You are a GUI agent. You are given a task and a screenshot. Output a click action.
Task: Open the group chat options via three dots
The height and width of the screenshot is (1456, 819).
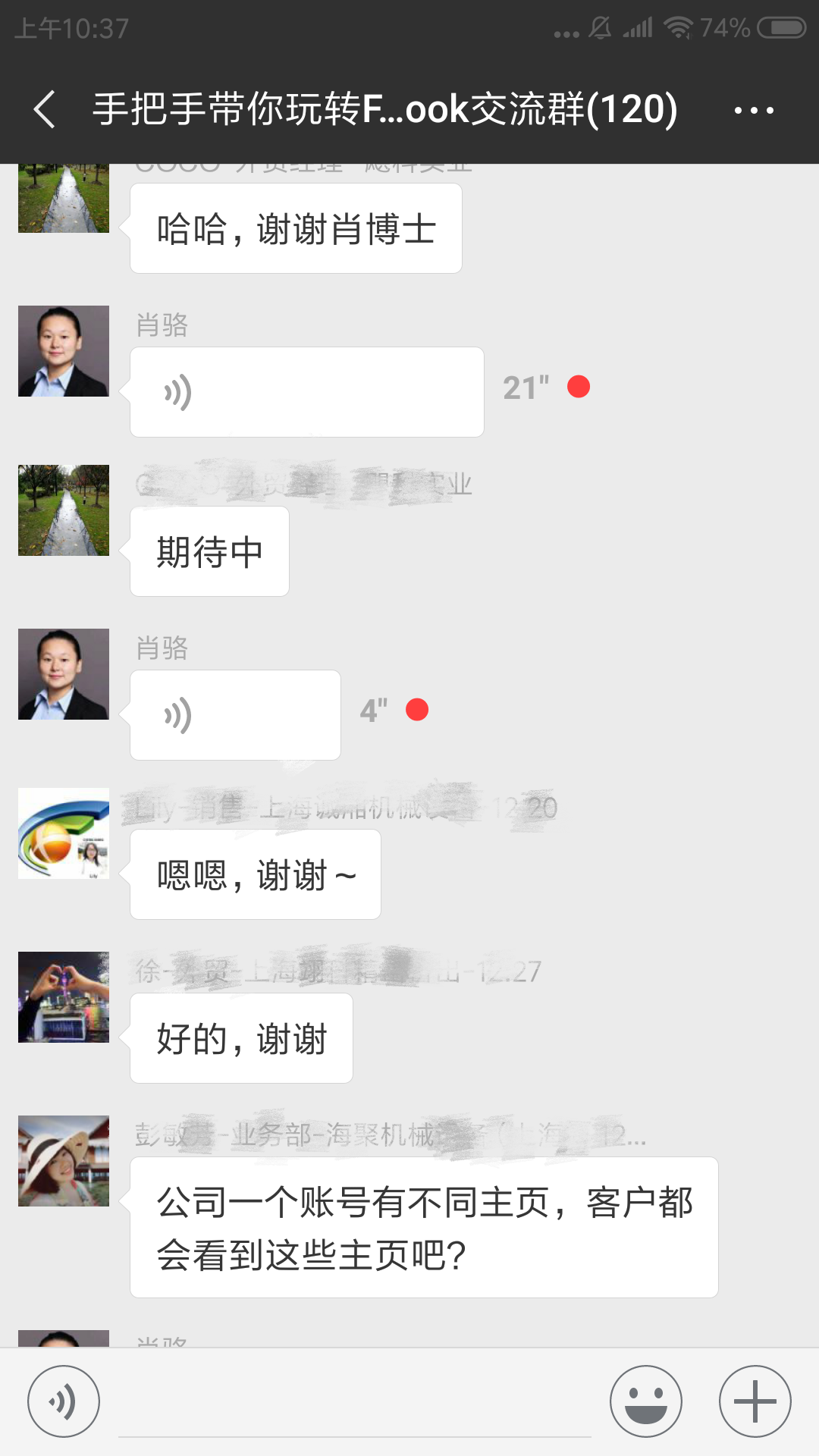(x=753, y=109)
